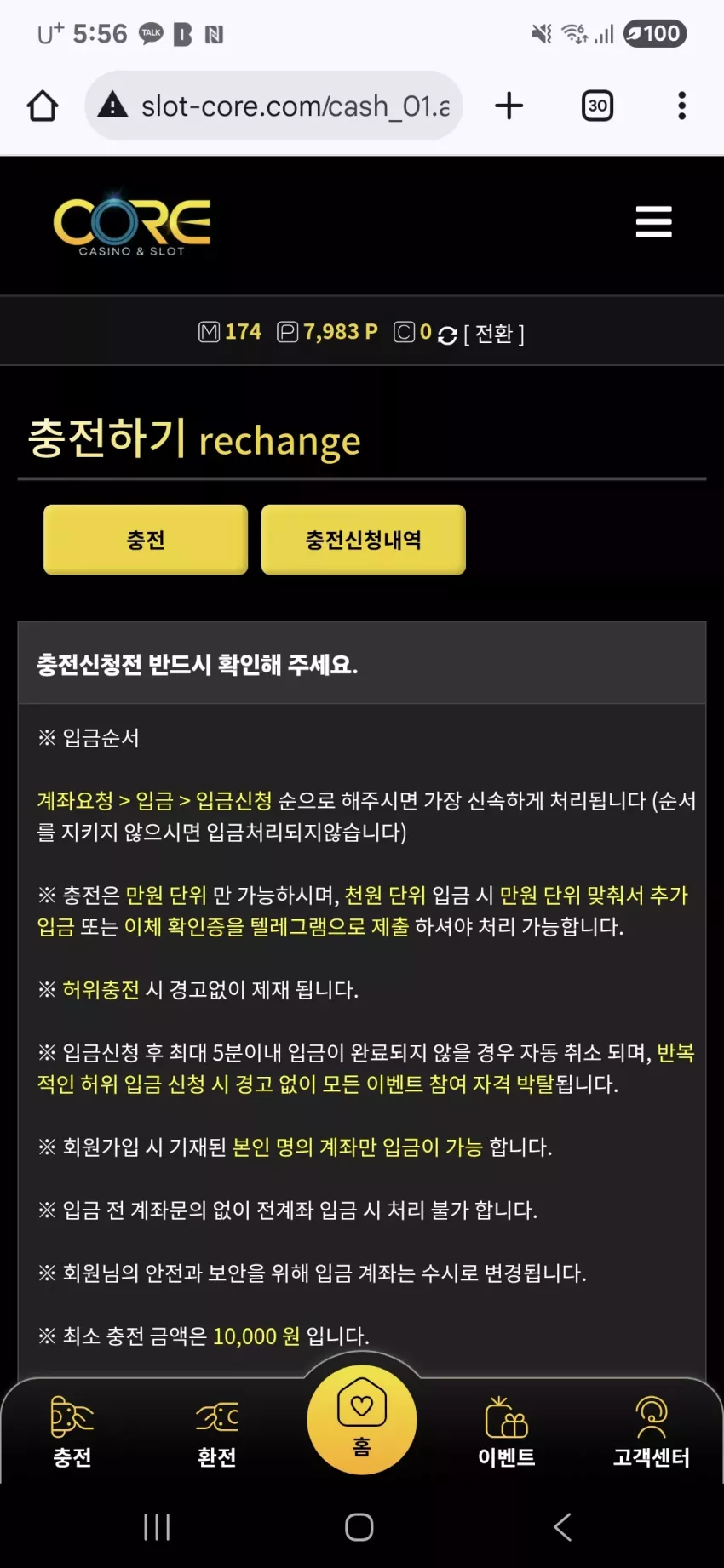The height and width of the screenshot is (1568, 724).
Task: Open 충전신청내역 history
Action: pyautogui.click(x=364, y=540)
